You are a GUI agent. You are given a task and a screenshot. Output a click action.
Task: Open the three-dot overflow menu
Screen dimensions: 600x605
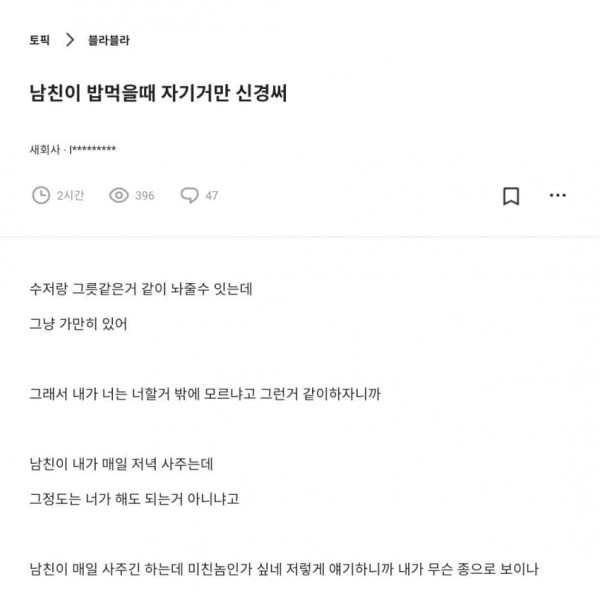coord(558,196)
